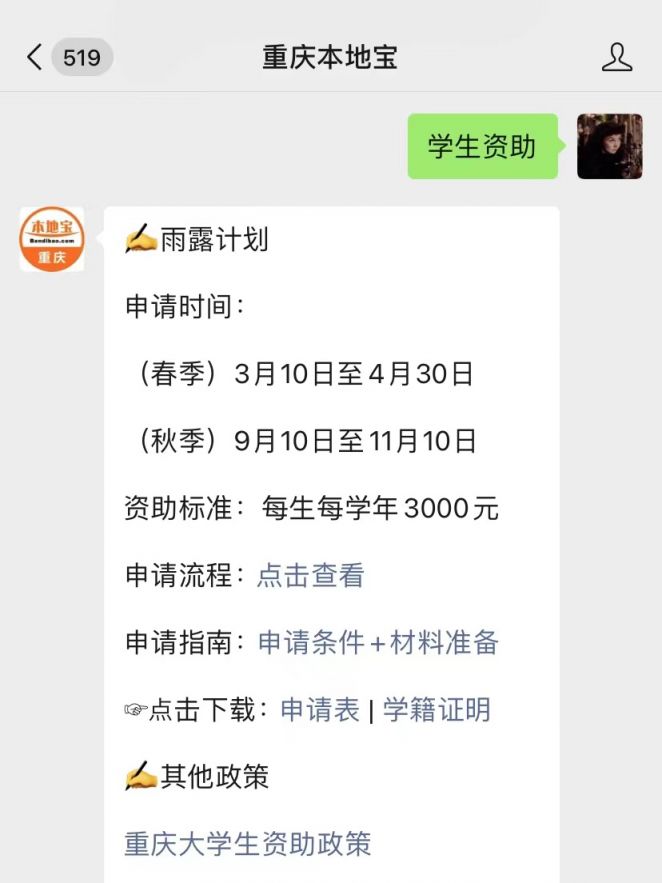
Task: Open the account profile icon
Action: coord(617,58)
